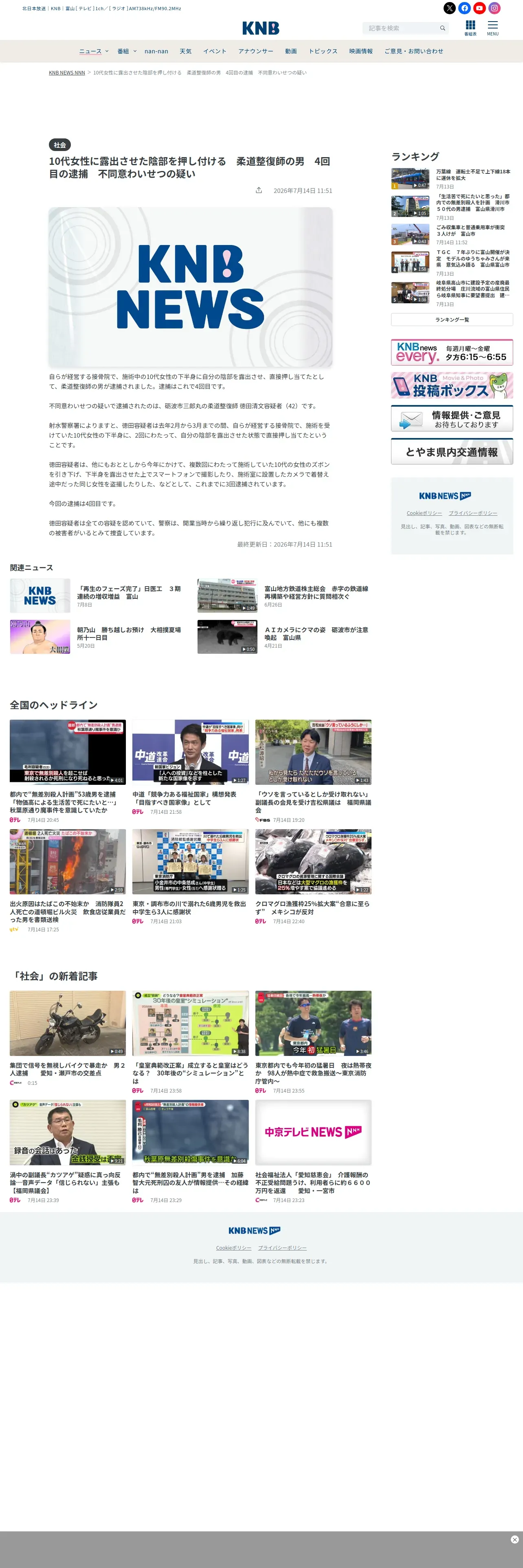The width and height of the screenshot is (523, 1568).
Task: Follow the sidebar Cookieポリシー link
Action: [424, 513]
